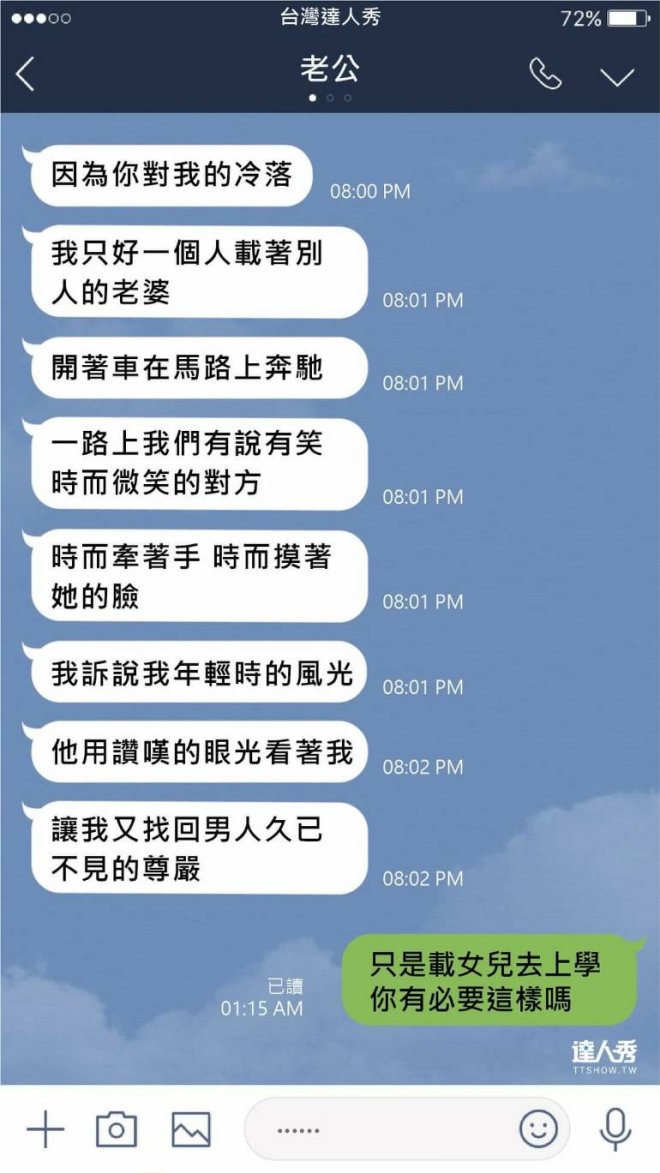Open the plus attachment menu
Image resolution: width=660 pixels, height=1173 pixels.
[45, 1130]
